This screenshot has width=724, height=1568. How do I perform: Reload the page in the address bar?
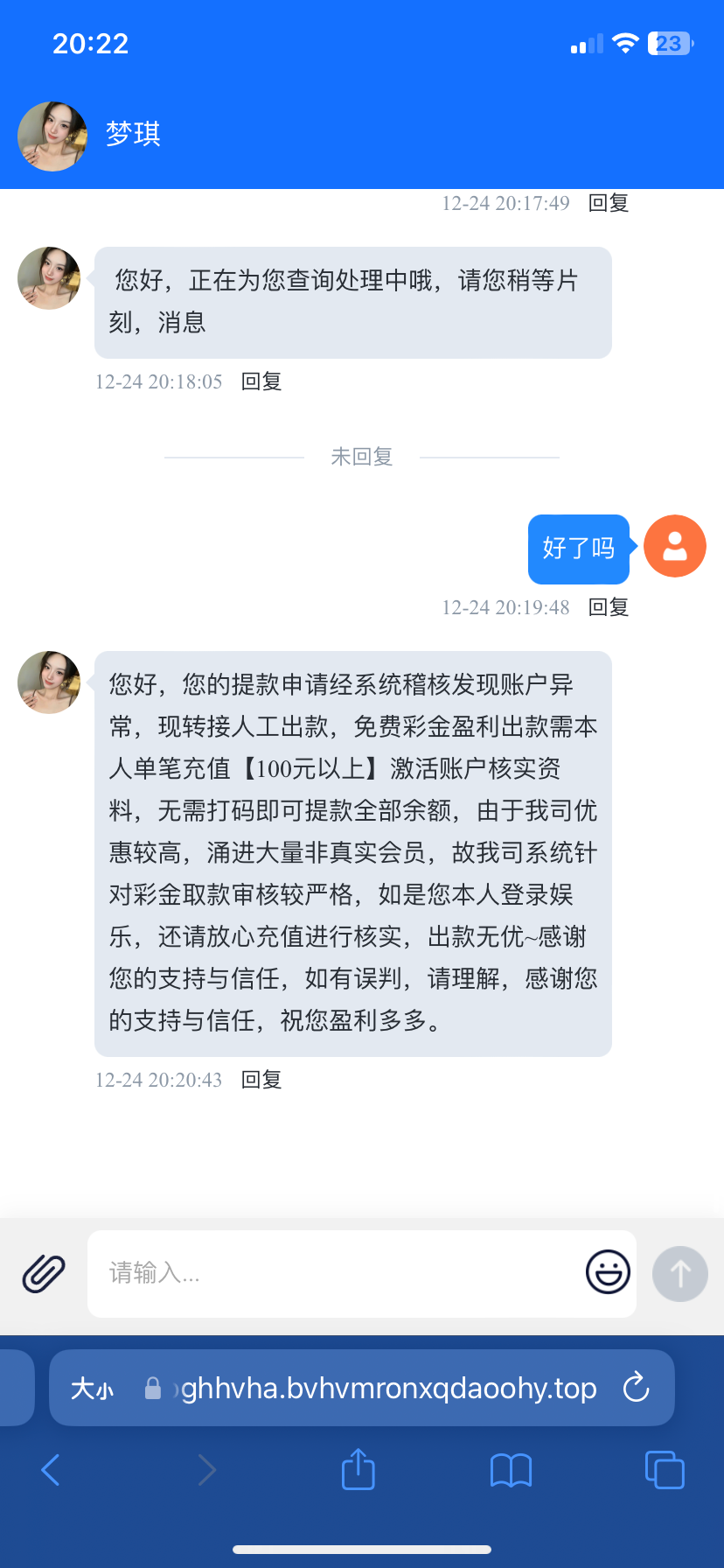[x=636, y=1388]
